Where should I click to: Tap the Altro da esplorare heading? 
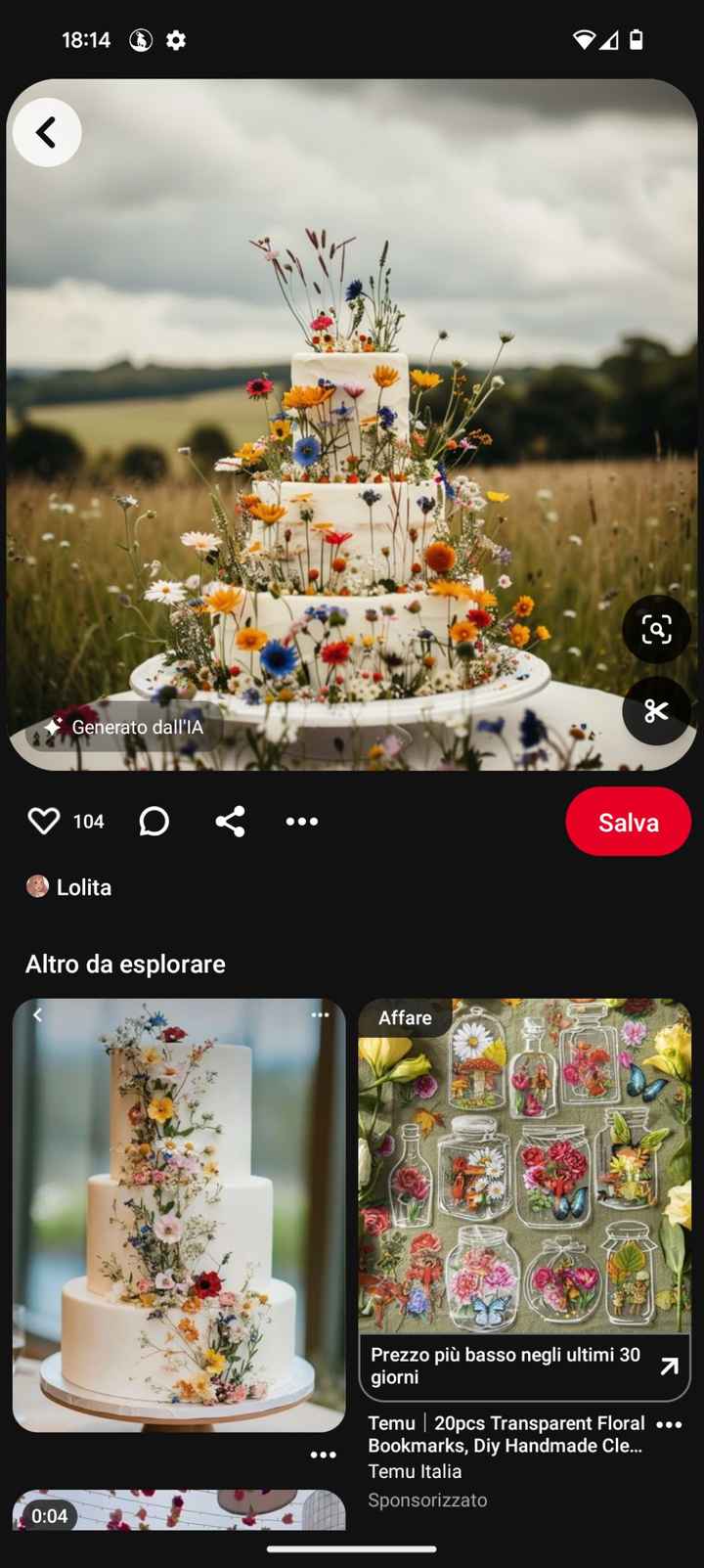coord(125,963)
